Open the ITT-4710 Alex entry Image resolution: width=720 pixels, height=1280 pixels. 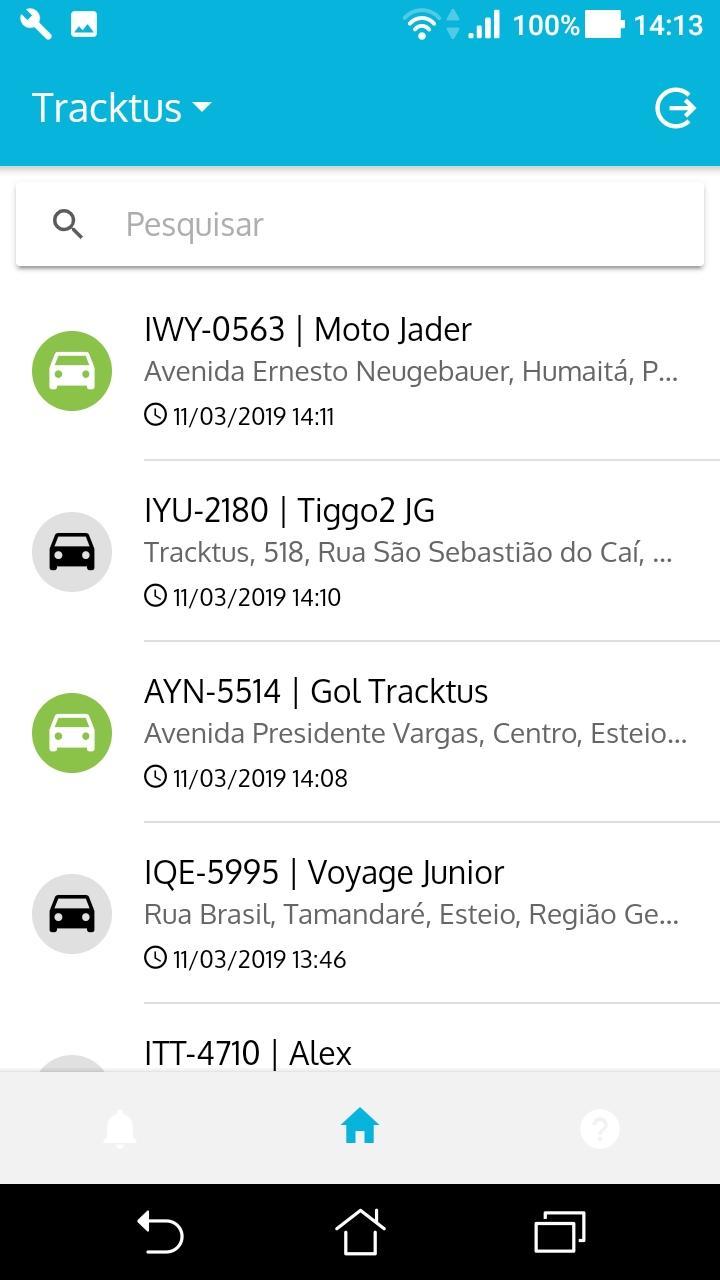pos(360,1038)
